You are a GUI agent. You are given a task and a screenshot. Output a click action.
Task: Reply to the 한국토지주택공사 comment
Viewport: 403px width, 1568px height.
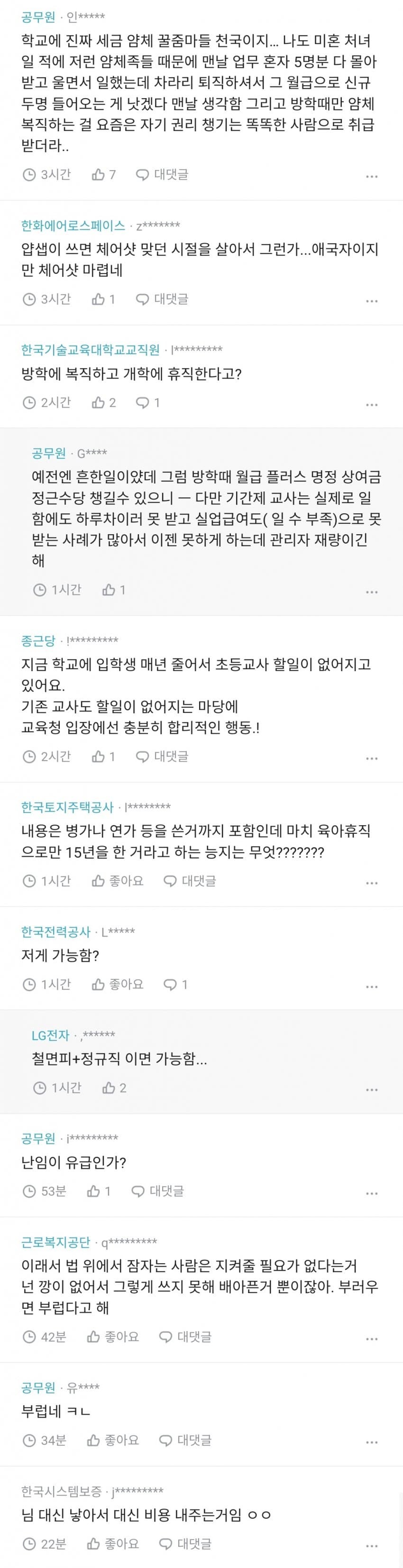pyautogui.click(x=190, y=881)
